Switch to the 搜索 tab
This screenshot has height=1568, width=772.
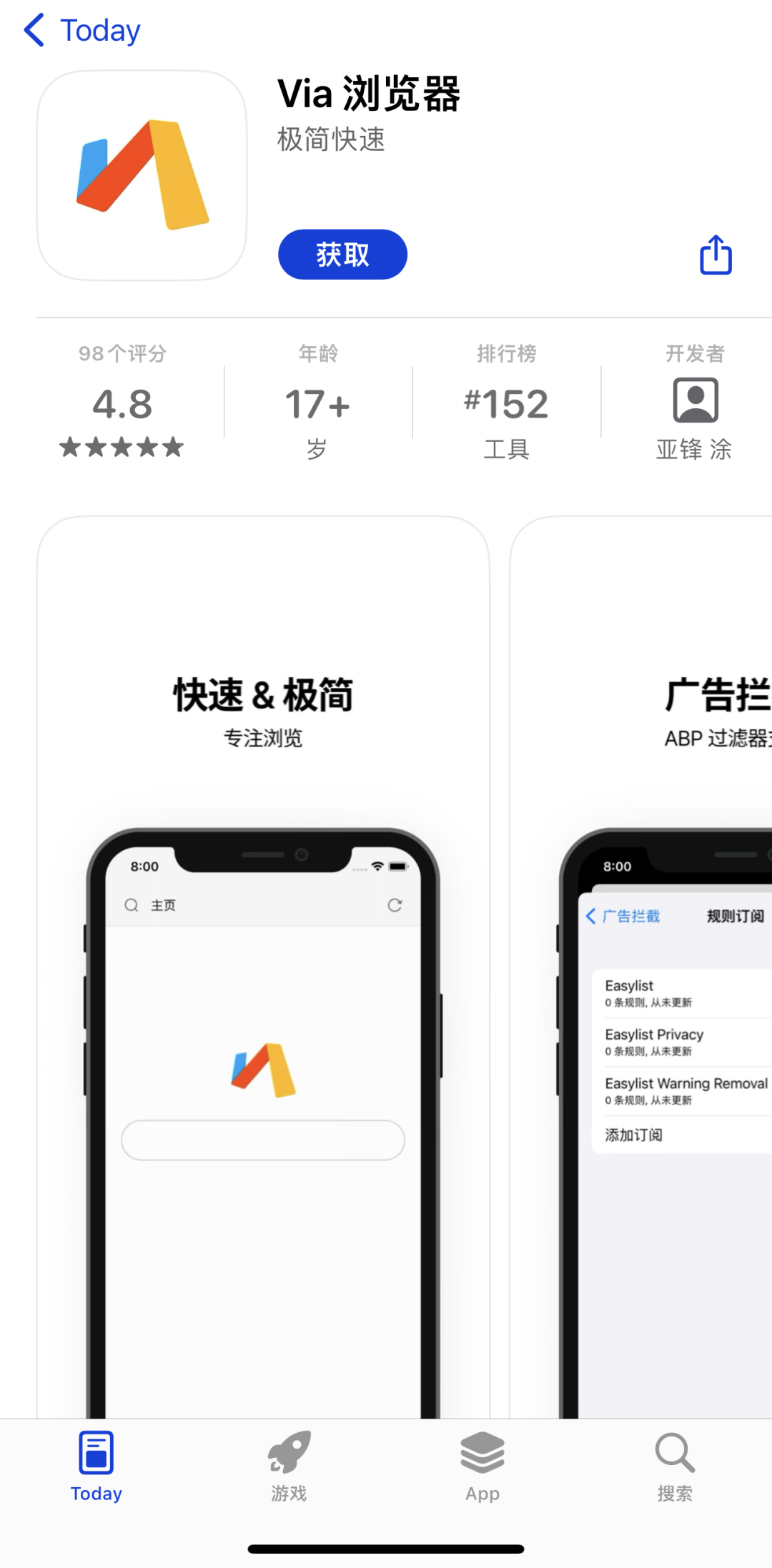click(675, 1466)
